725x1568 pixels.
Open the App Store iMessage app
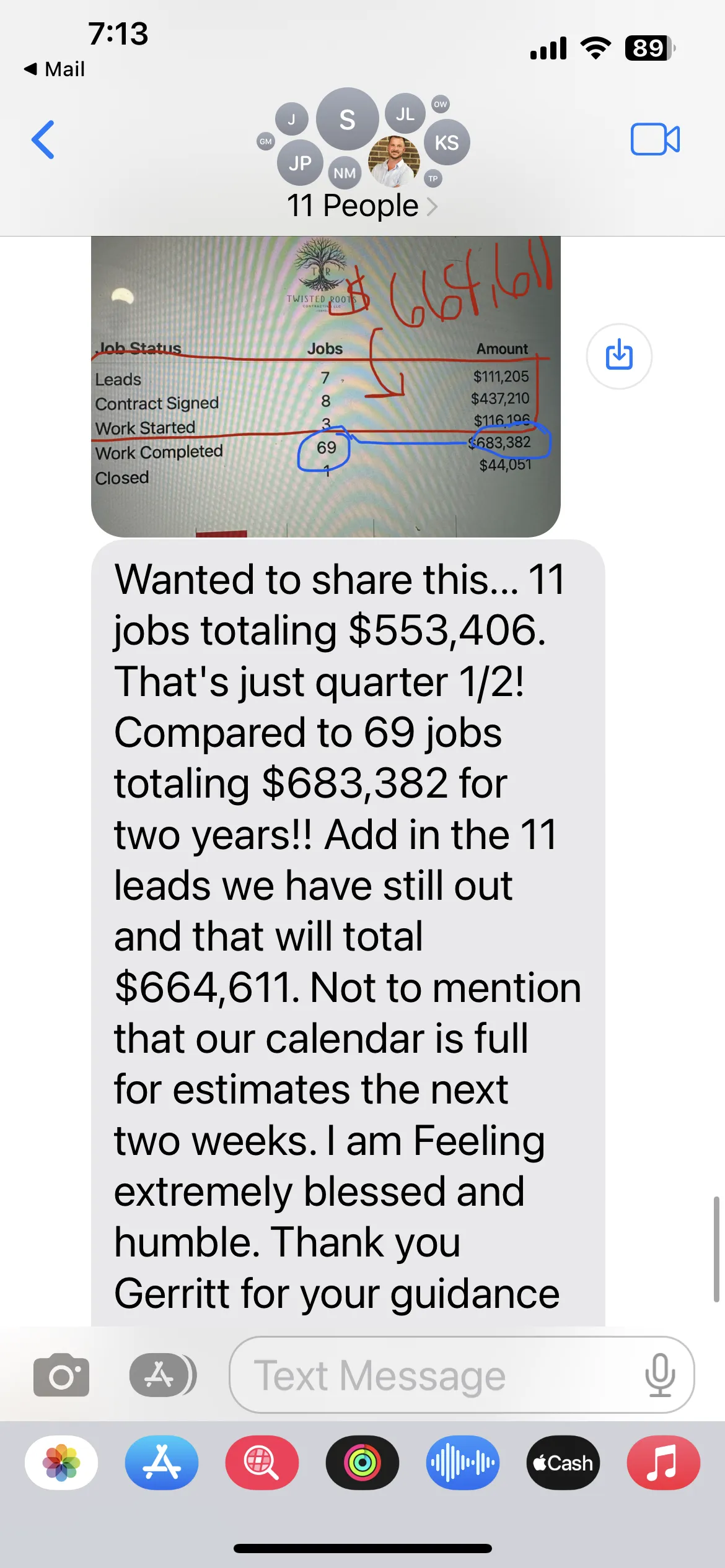click(162, 1462)
